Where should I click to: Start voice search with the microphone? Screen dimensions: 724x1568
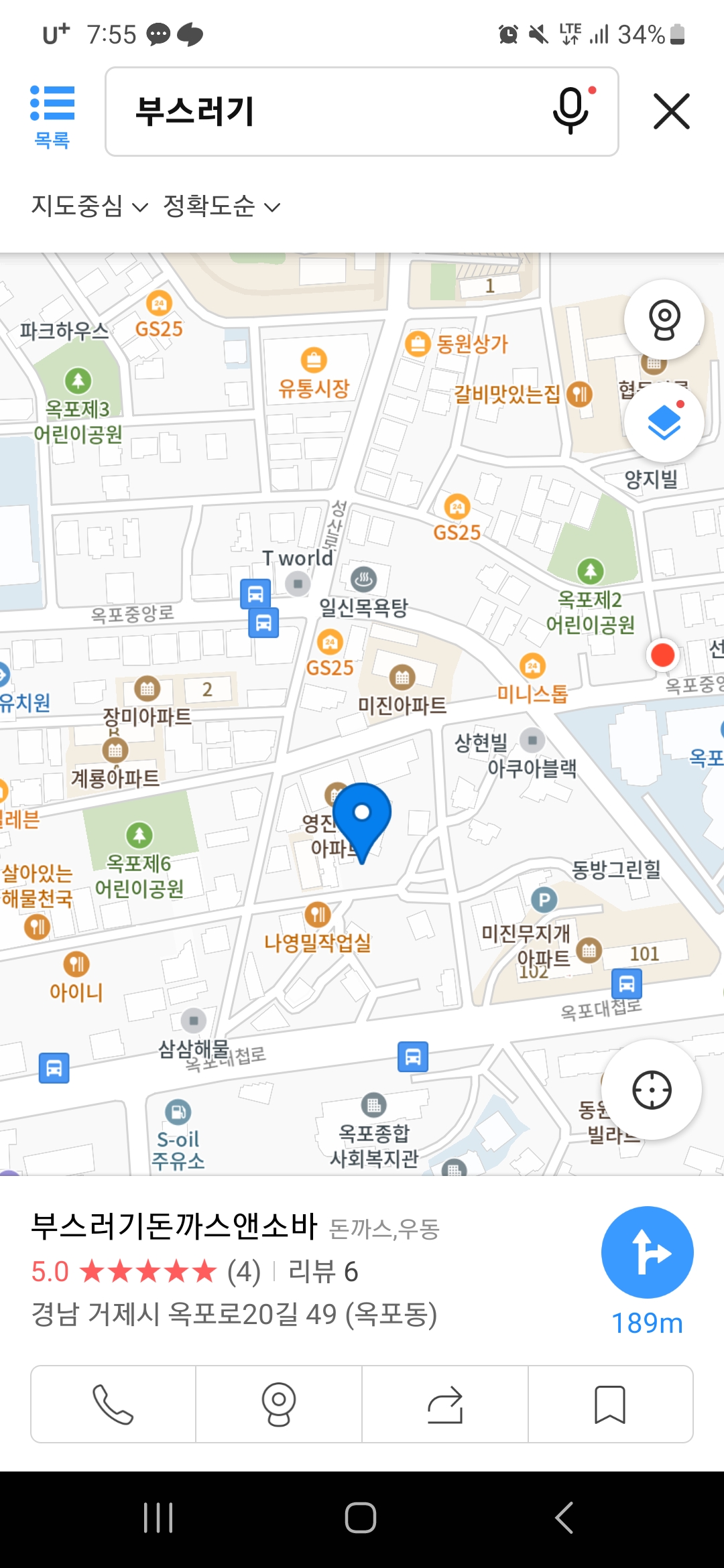571,111
